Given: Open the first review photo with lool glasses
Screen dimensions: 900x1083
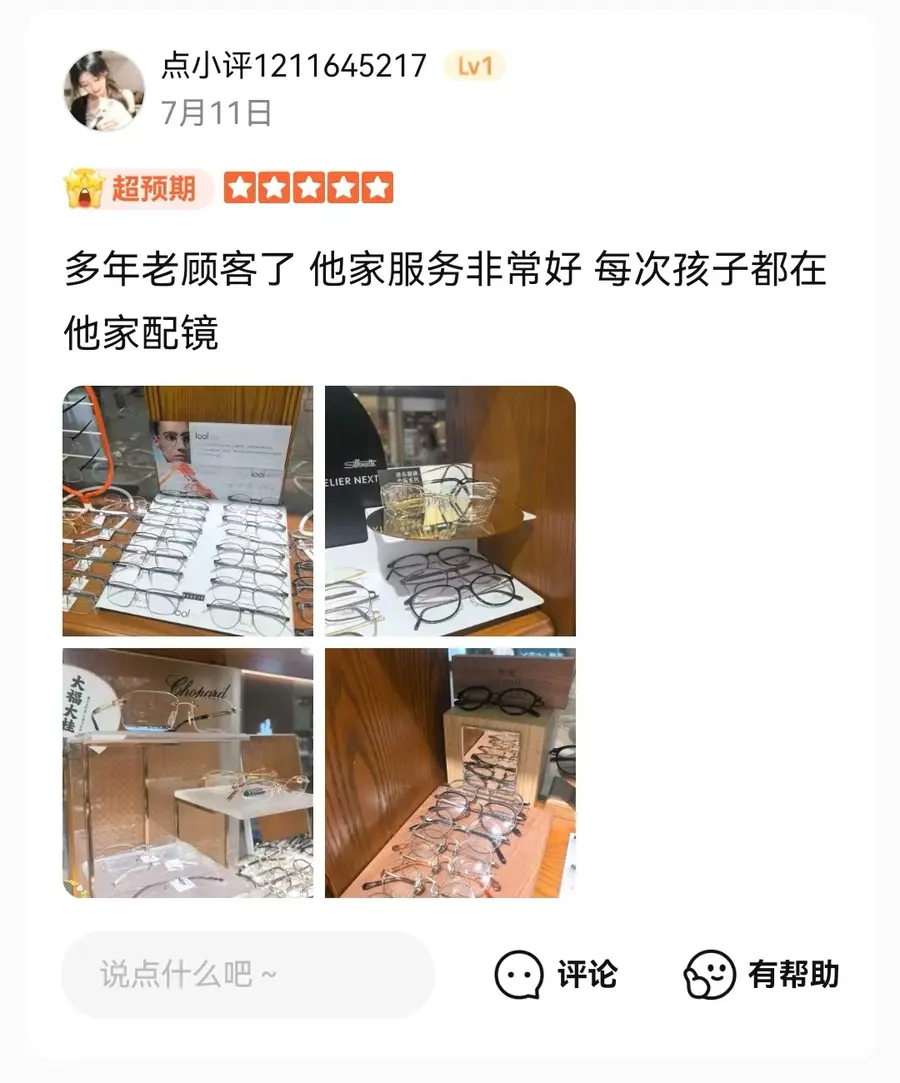Looking at the screenshot, I should point(188,511).
